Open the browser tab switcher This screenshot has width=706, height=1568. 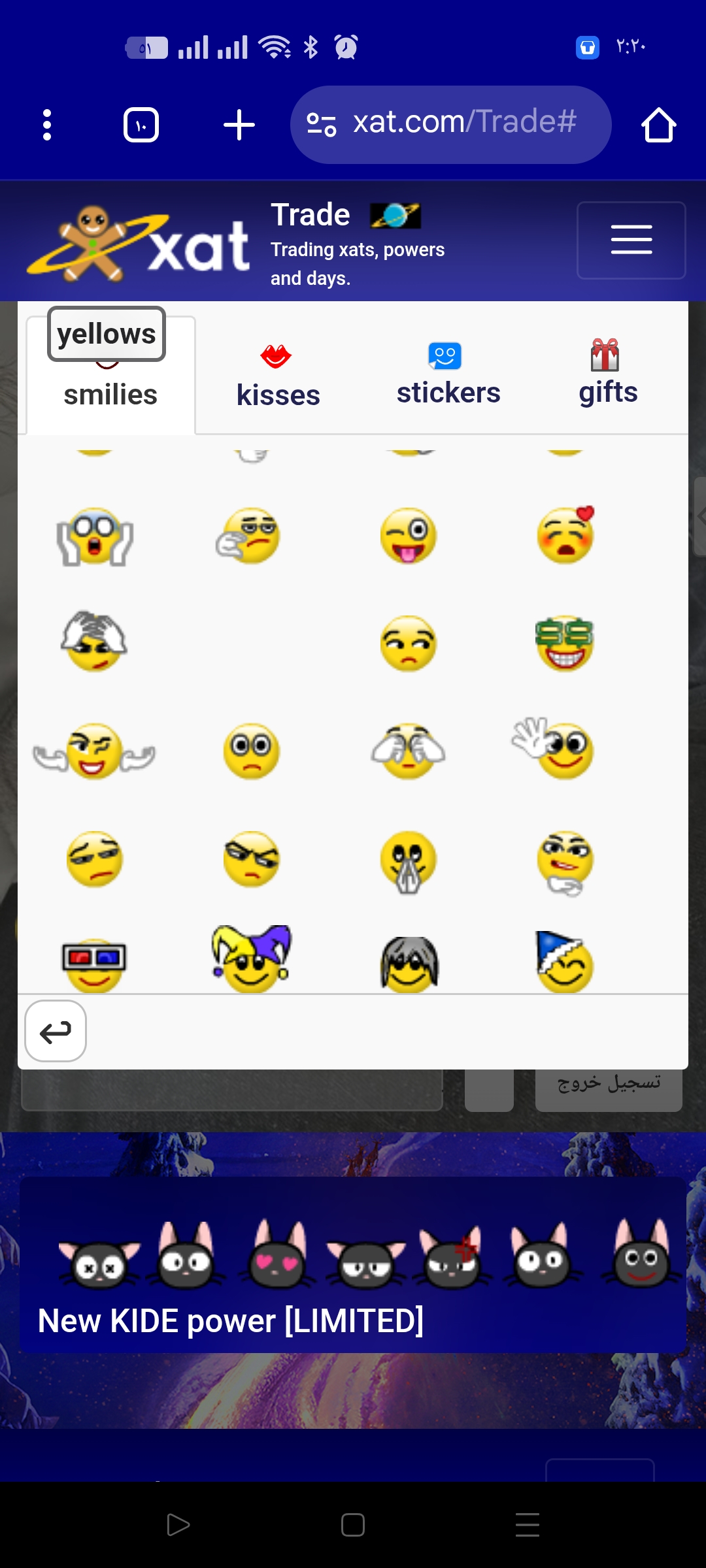pyautogui.click(x=141, y=125)
